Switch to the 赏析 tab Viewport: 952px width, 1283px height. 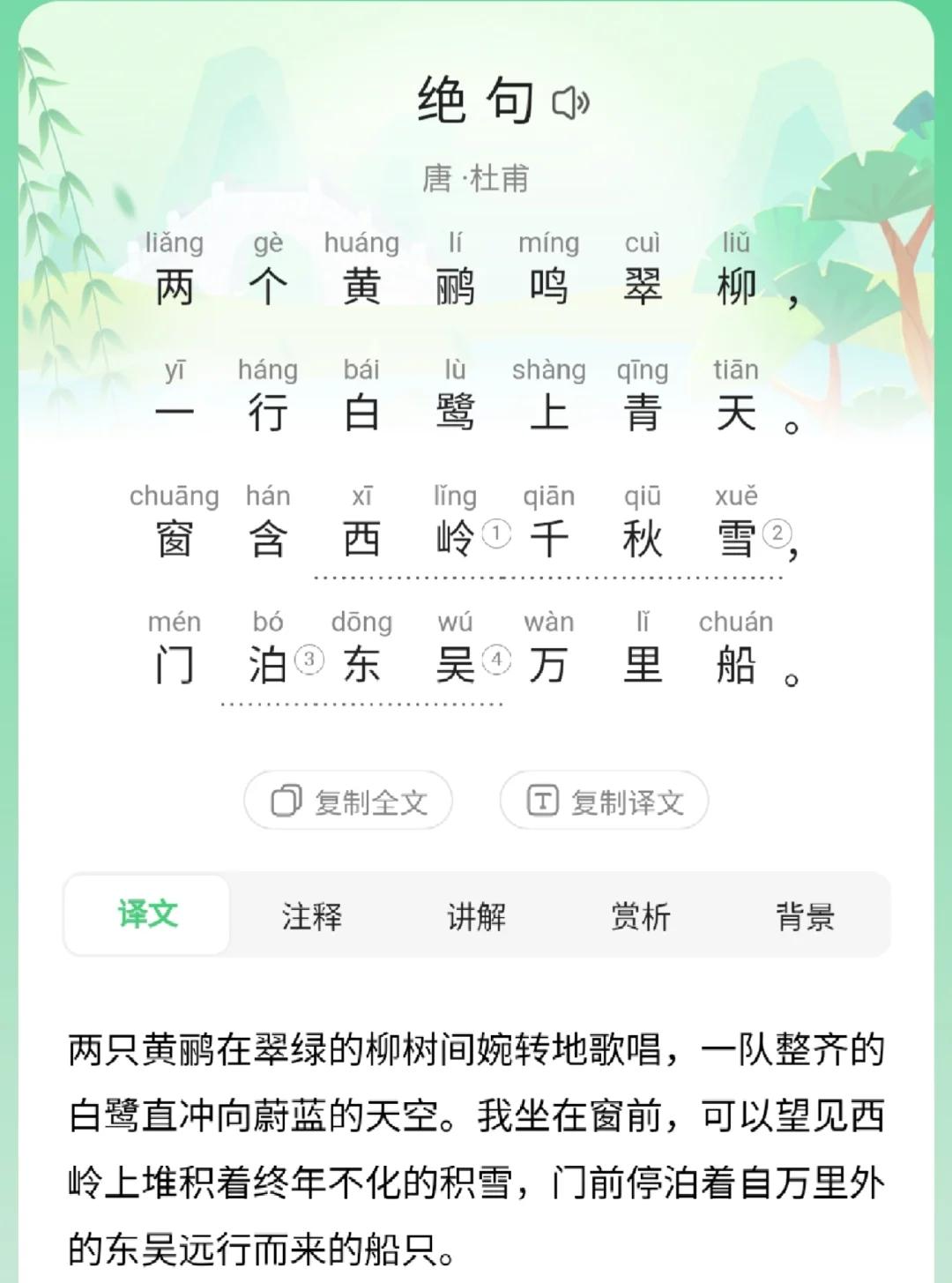641,916
